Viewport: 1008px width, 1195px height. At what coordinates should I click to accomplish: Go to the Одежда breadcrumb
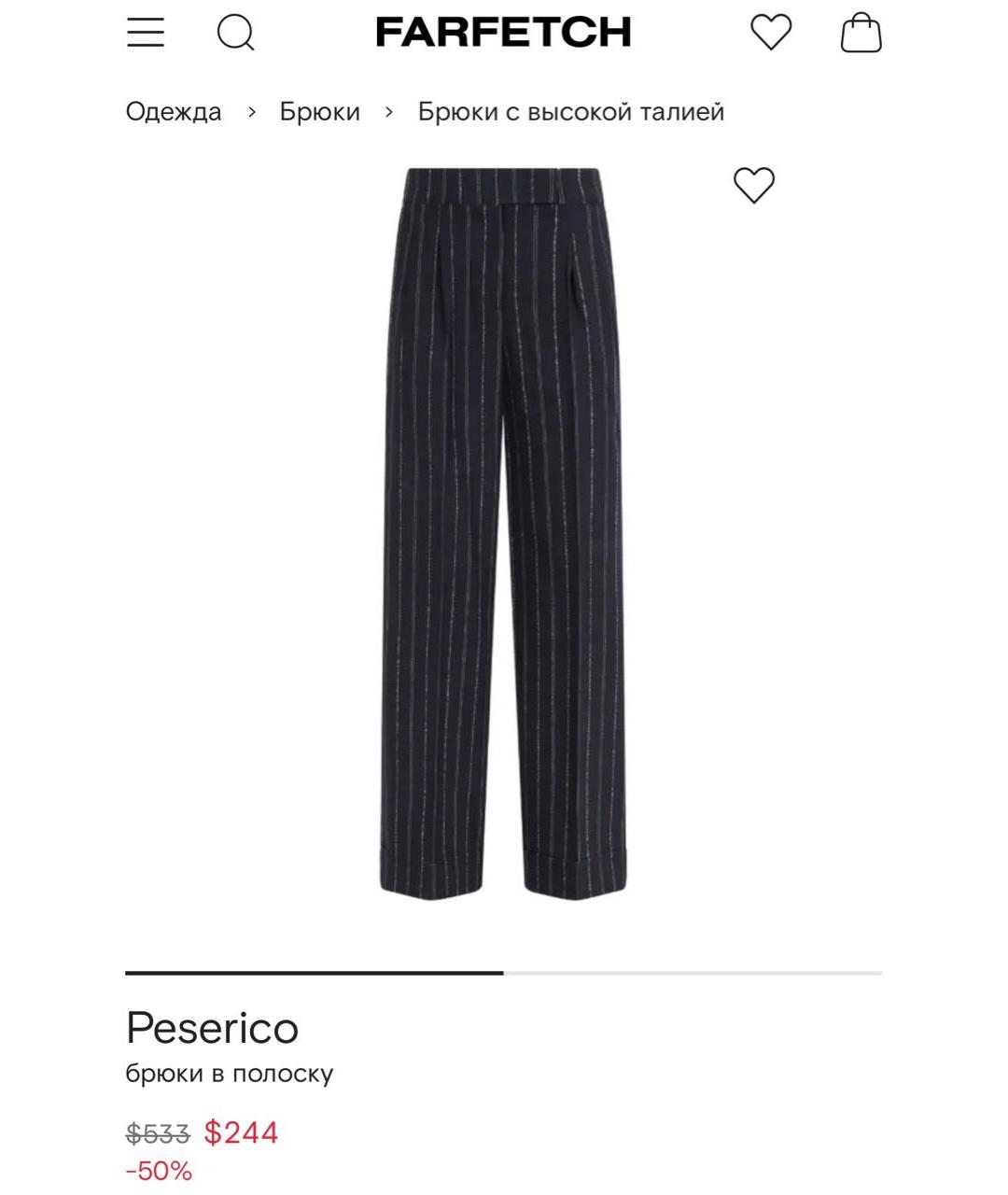coord(174,112)
